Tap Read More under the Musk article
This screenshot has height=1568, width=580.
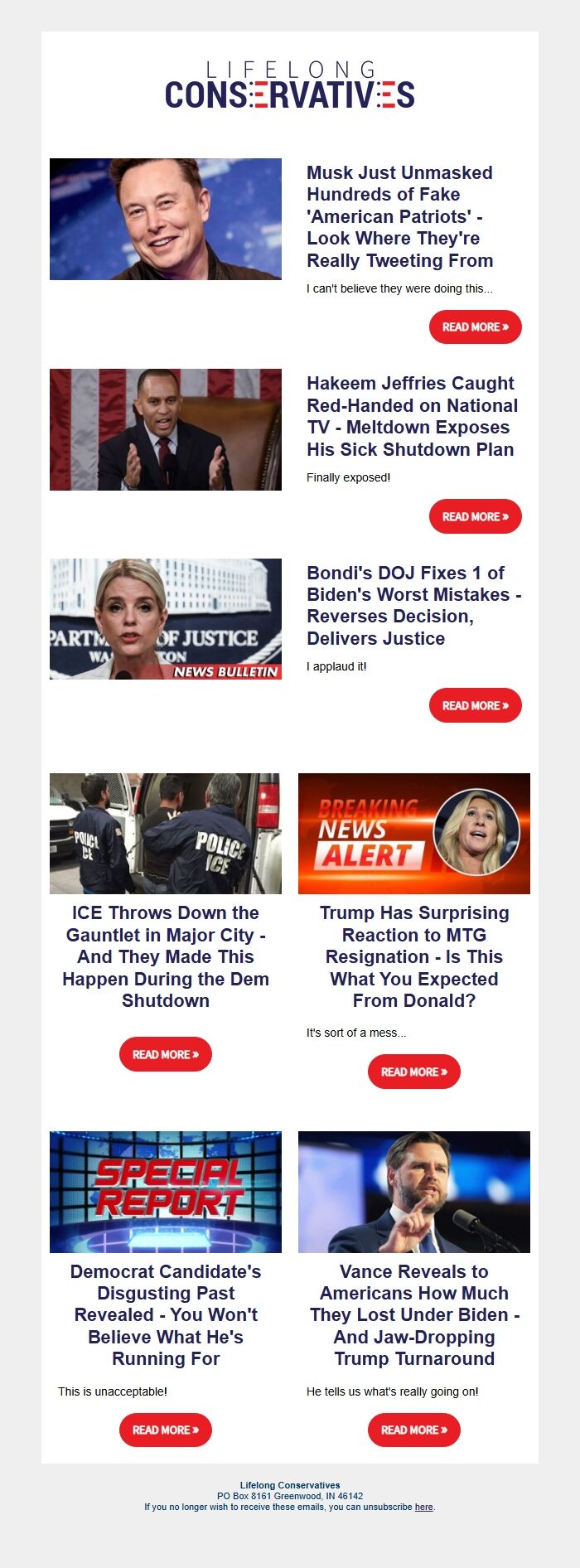pos(475,327)
